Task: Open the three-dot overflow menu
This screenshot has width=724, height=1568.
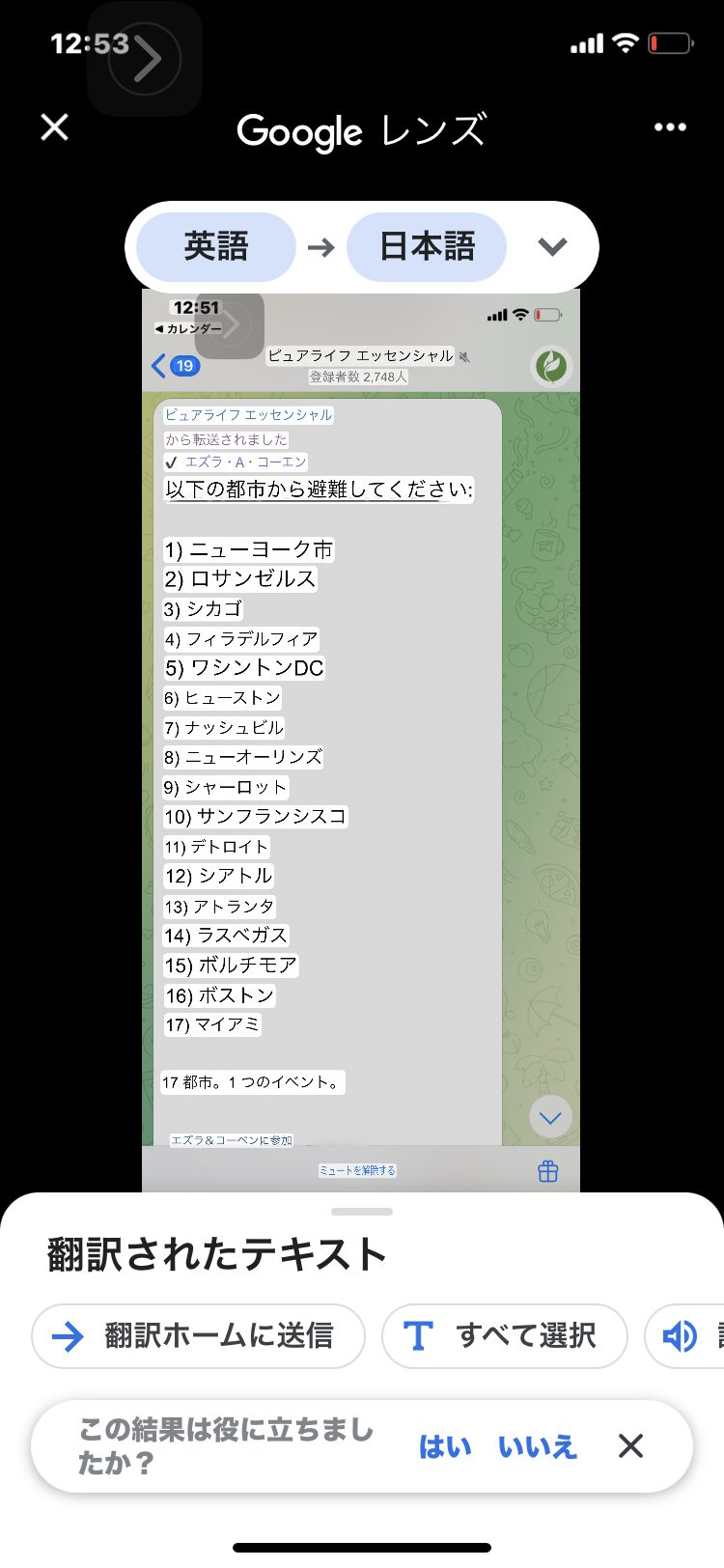Action: [x=670, y=127]
